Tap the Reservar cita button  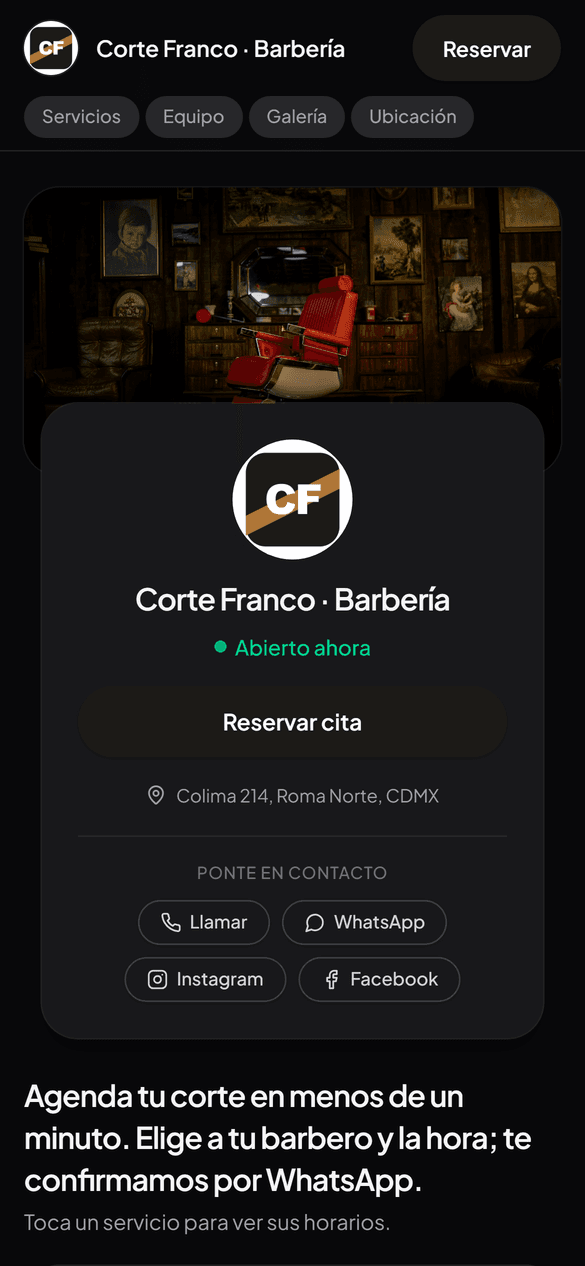292,722
